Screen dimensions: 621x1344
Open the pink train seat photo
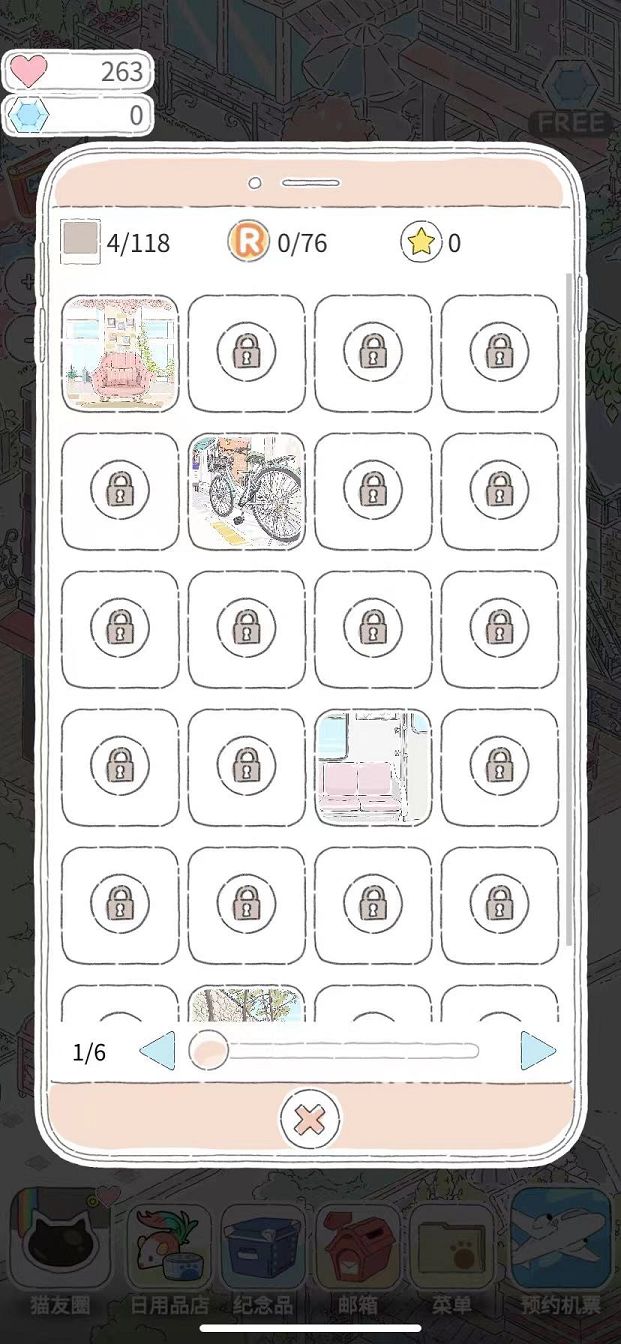click(x=373, y=767)
